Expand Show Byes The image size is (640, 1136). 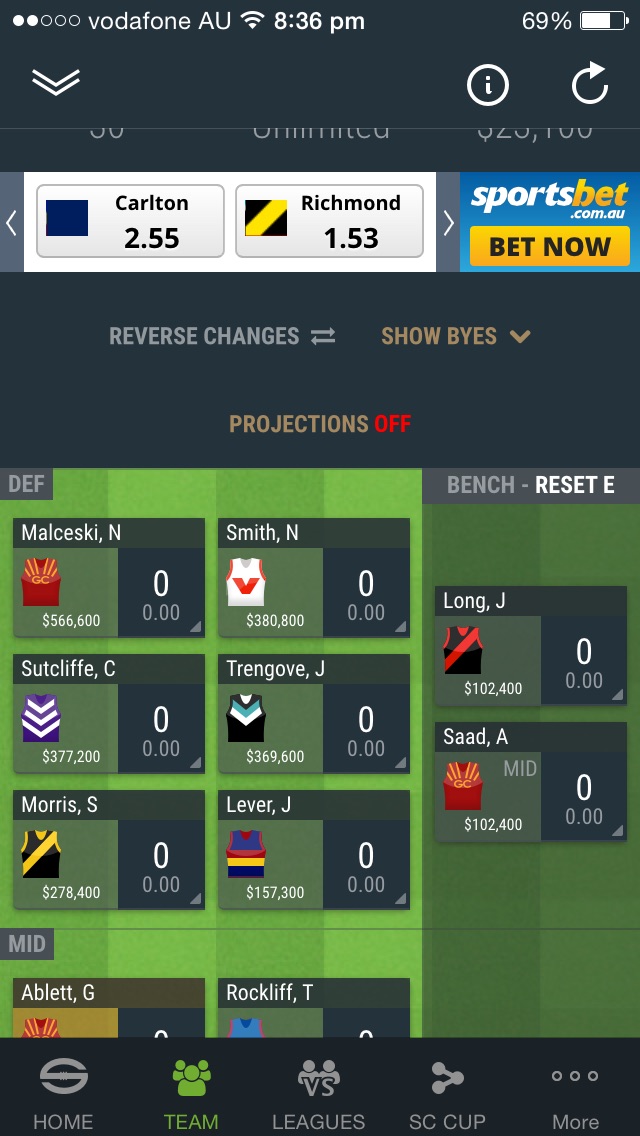(x=455, y=336)
